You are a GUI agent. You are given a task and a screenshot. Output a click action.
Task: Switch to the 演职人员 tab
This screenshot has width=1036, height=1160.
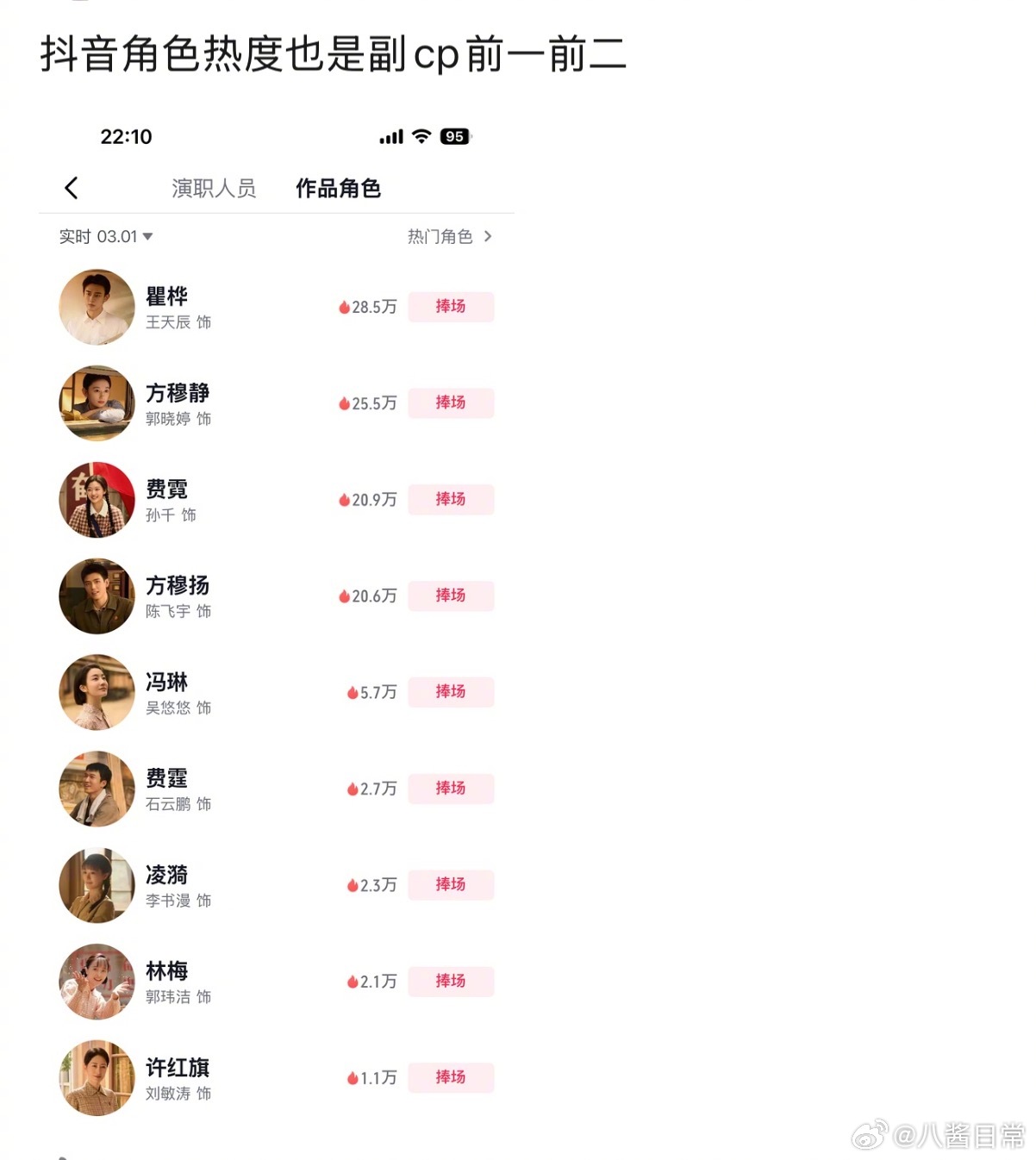215,188
